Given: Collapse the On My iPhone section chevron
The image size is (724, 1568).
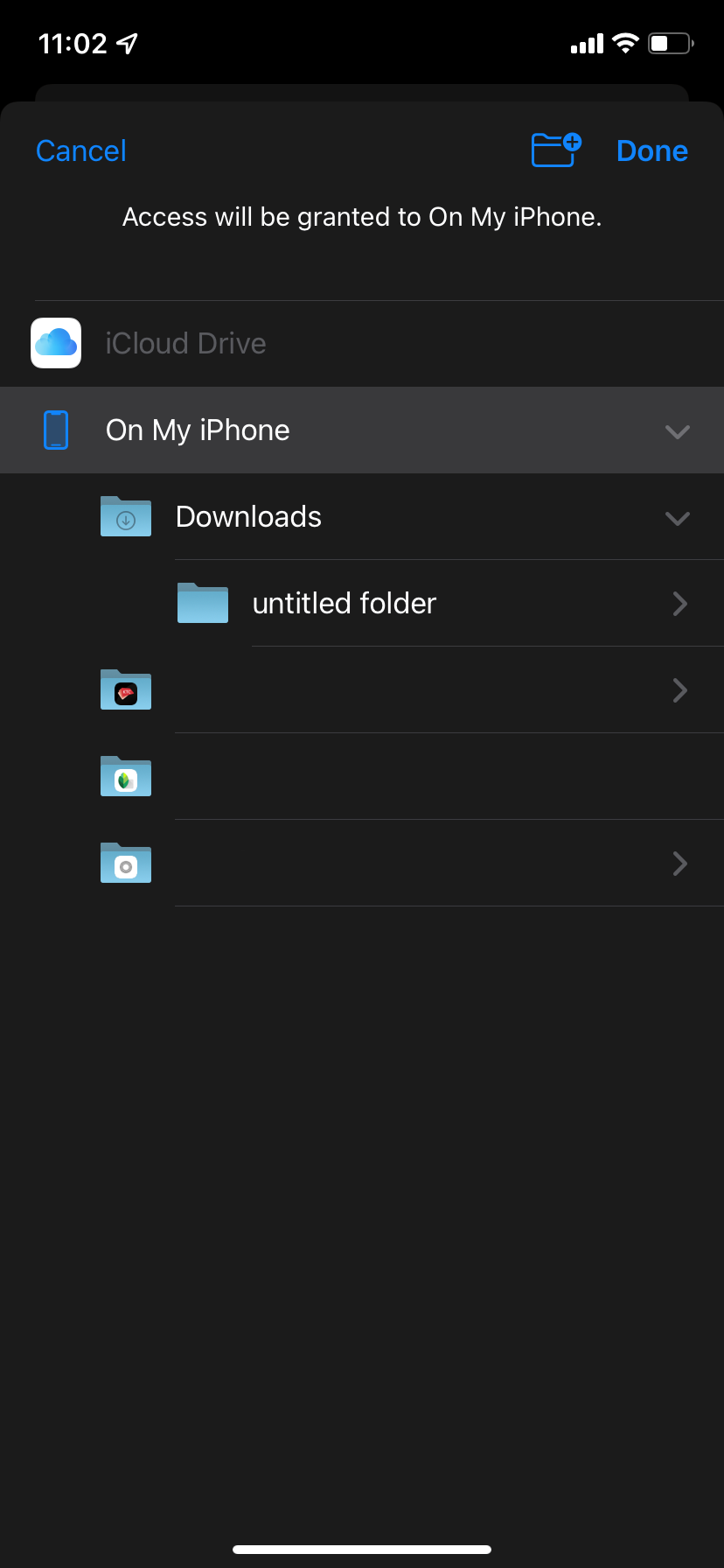Looking at the screenshot, I should (677, 430).
